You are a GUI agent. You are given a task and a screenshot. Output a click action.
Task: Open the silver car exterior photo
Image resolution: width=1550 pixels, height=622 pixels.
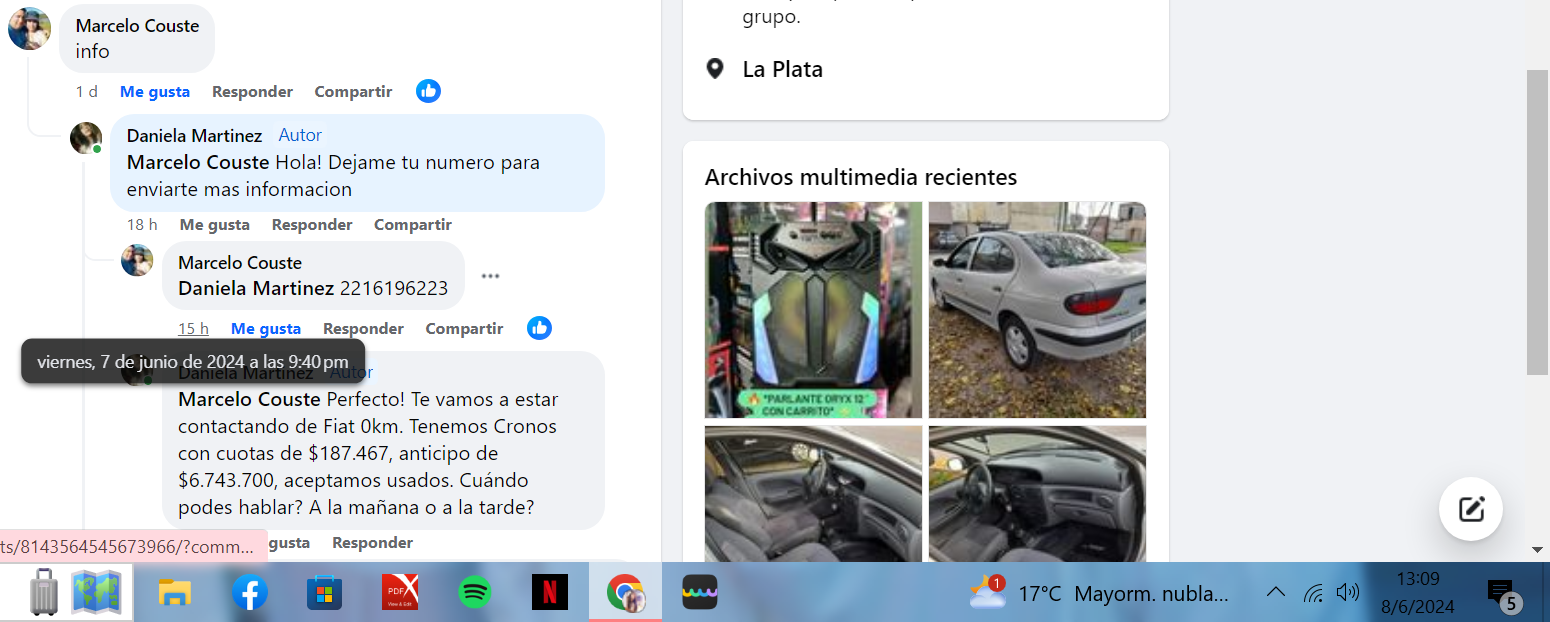[x=1037, y=309]
